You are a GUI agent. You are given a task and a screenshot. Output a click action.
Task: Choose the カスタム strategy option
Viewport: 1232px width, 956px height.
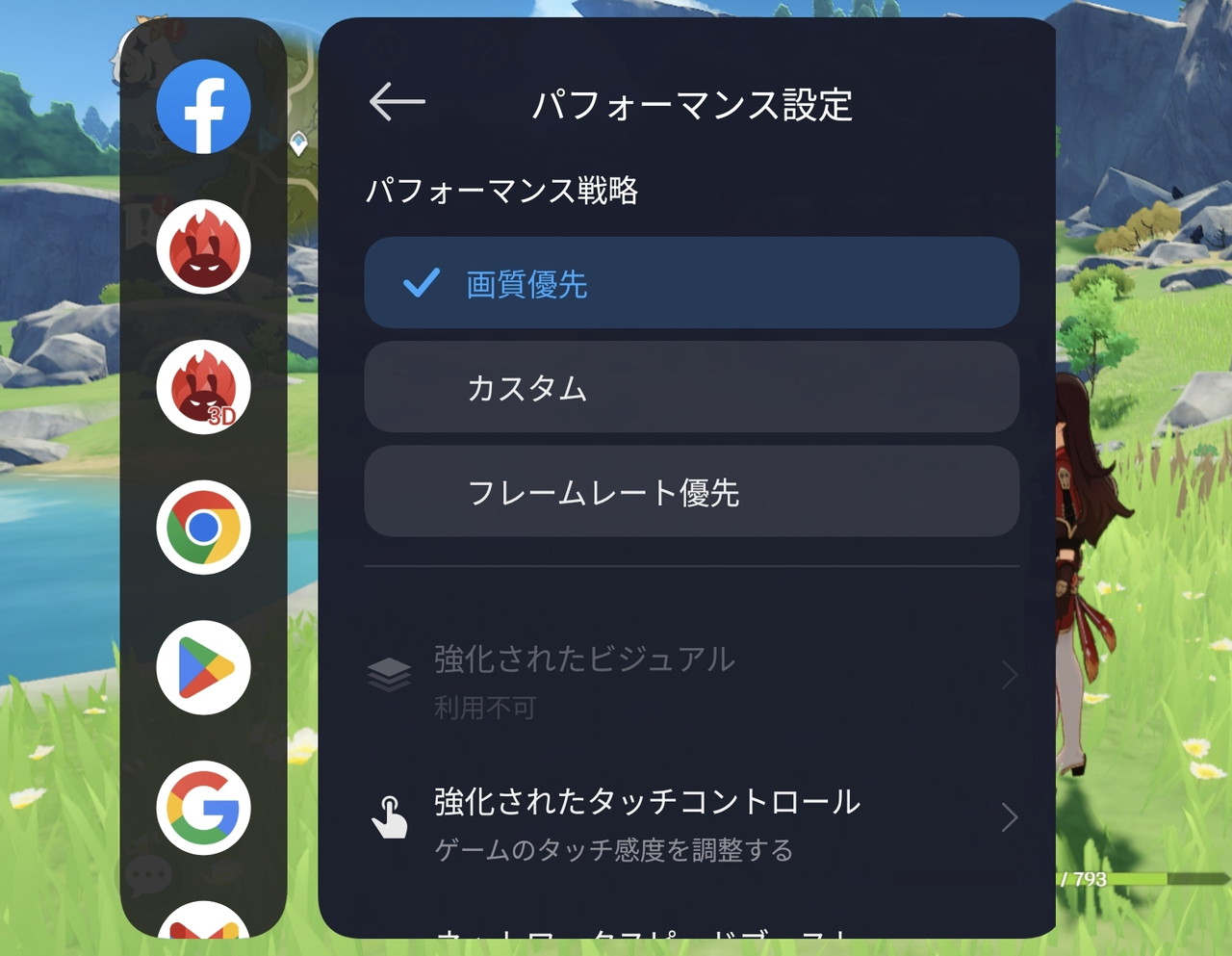point(691,387)
